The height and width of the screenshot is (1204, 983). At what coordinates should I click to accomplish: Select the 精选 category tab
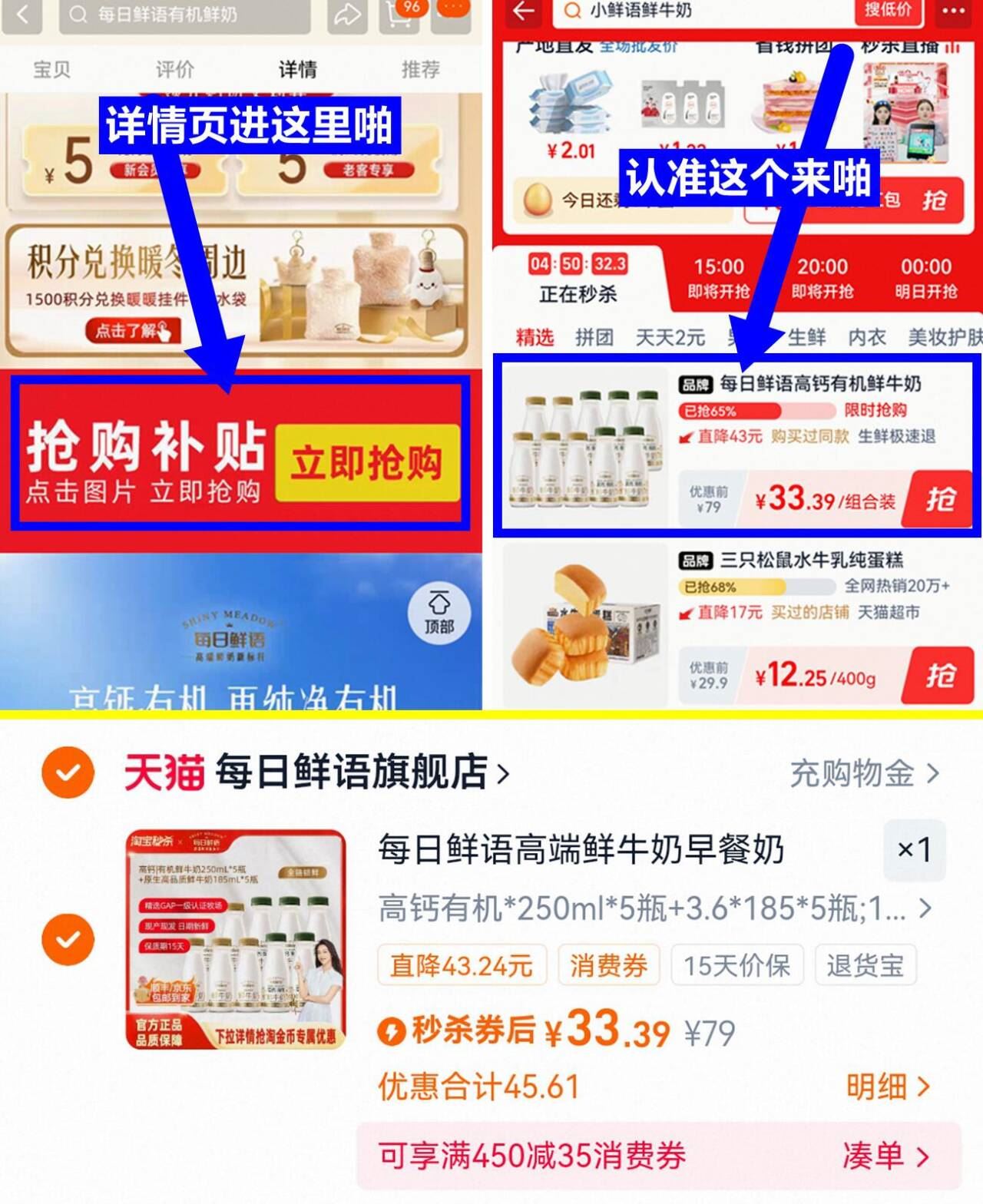click(x=537, y=338)
